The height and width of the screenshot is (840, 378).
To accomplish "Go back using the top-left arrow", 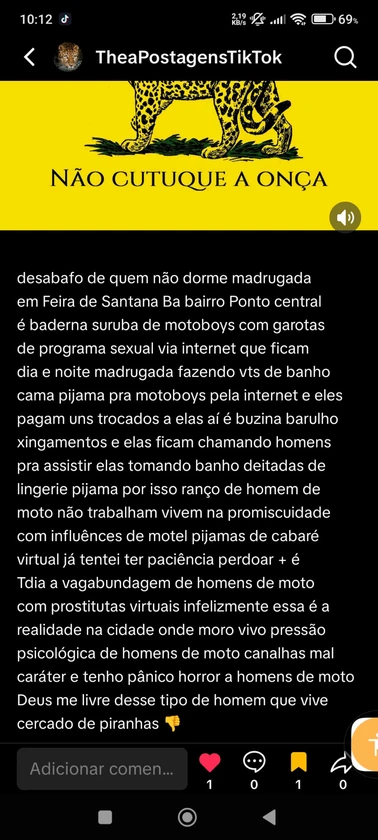I will (x=29, y=57).
